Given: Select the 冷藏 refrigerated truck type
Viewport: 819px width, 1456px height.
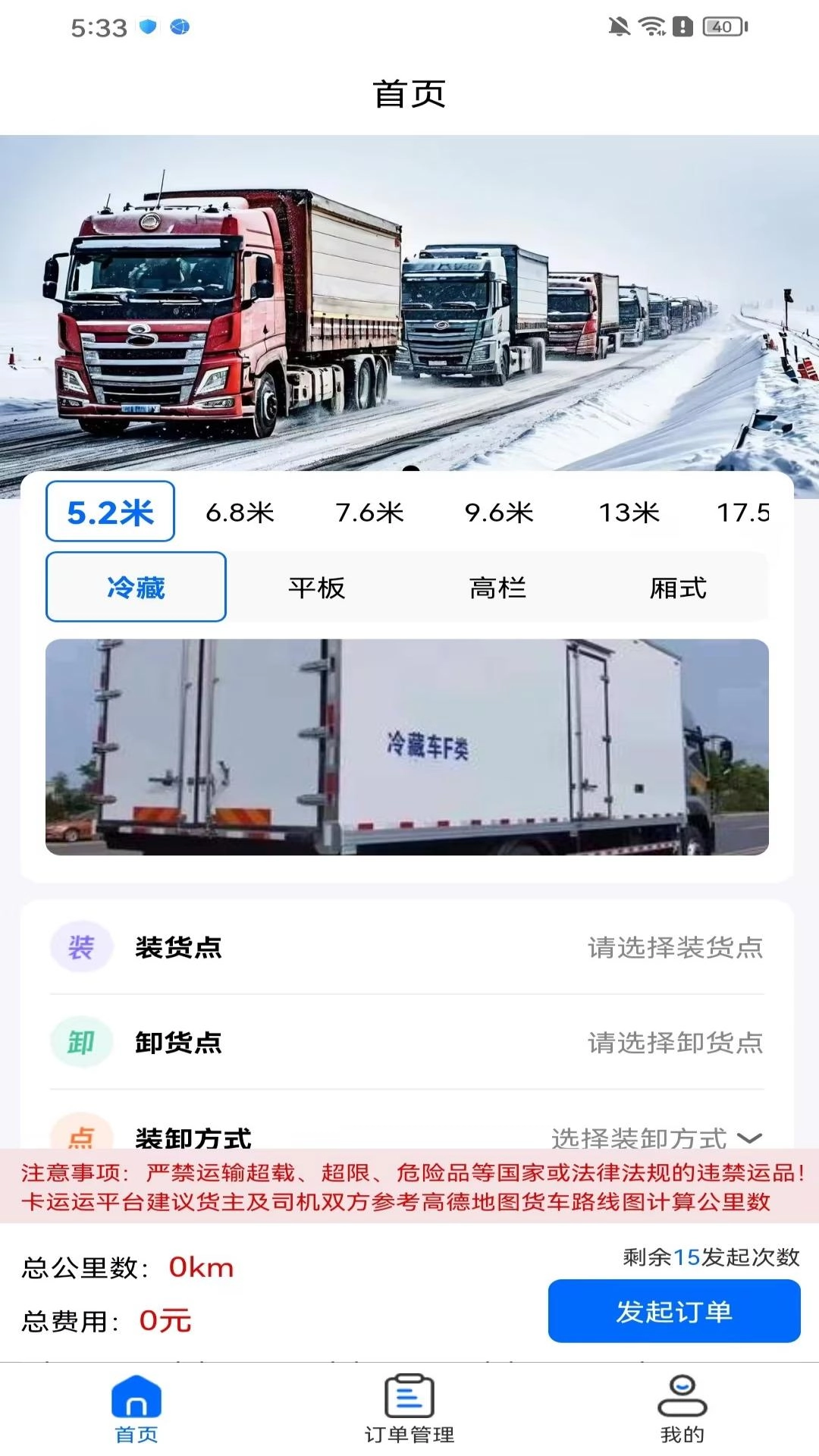Looking at the screenshot, I should 136,588.
